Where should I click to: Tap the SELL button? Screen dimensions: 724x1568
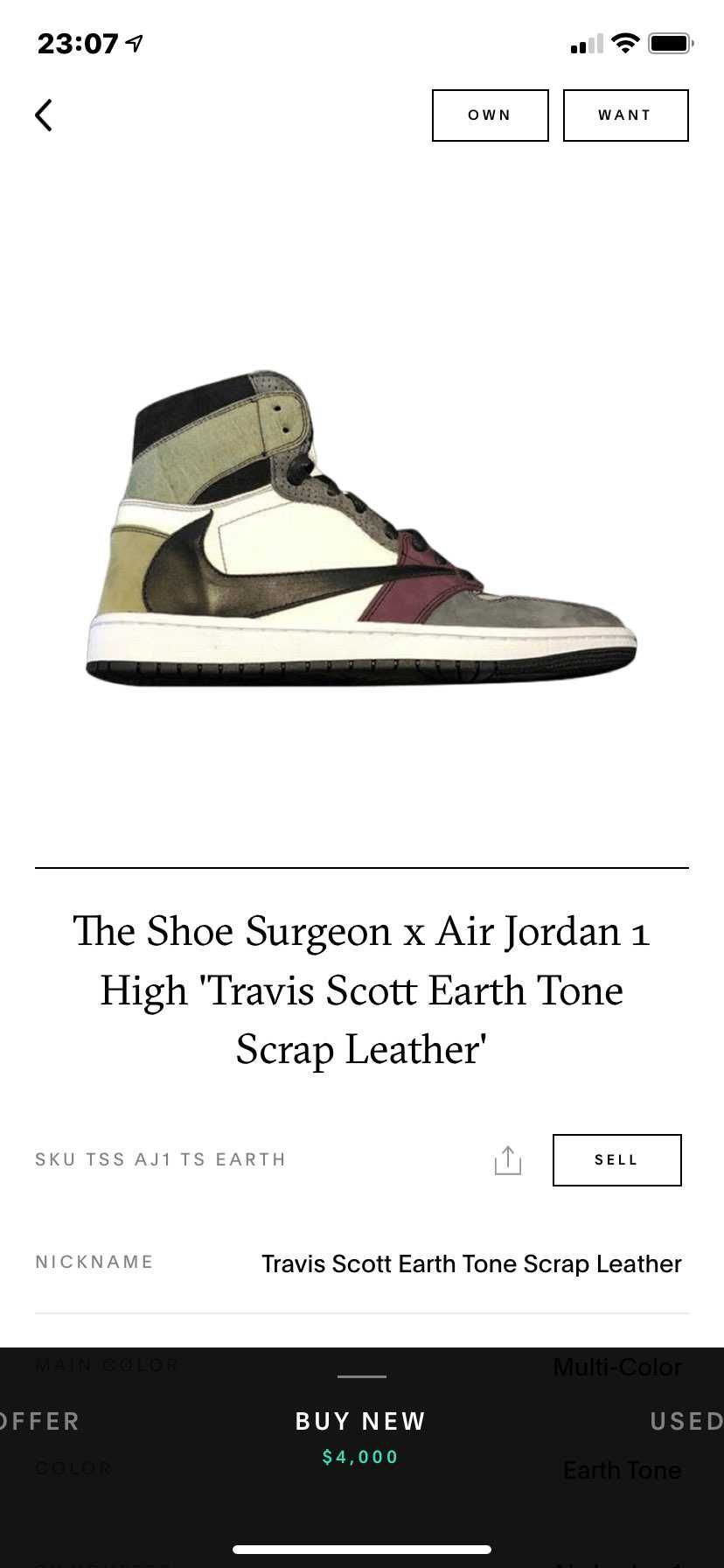tap(616, 1159)
